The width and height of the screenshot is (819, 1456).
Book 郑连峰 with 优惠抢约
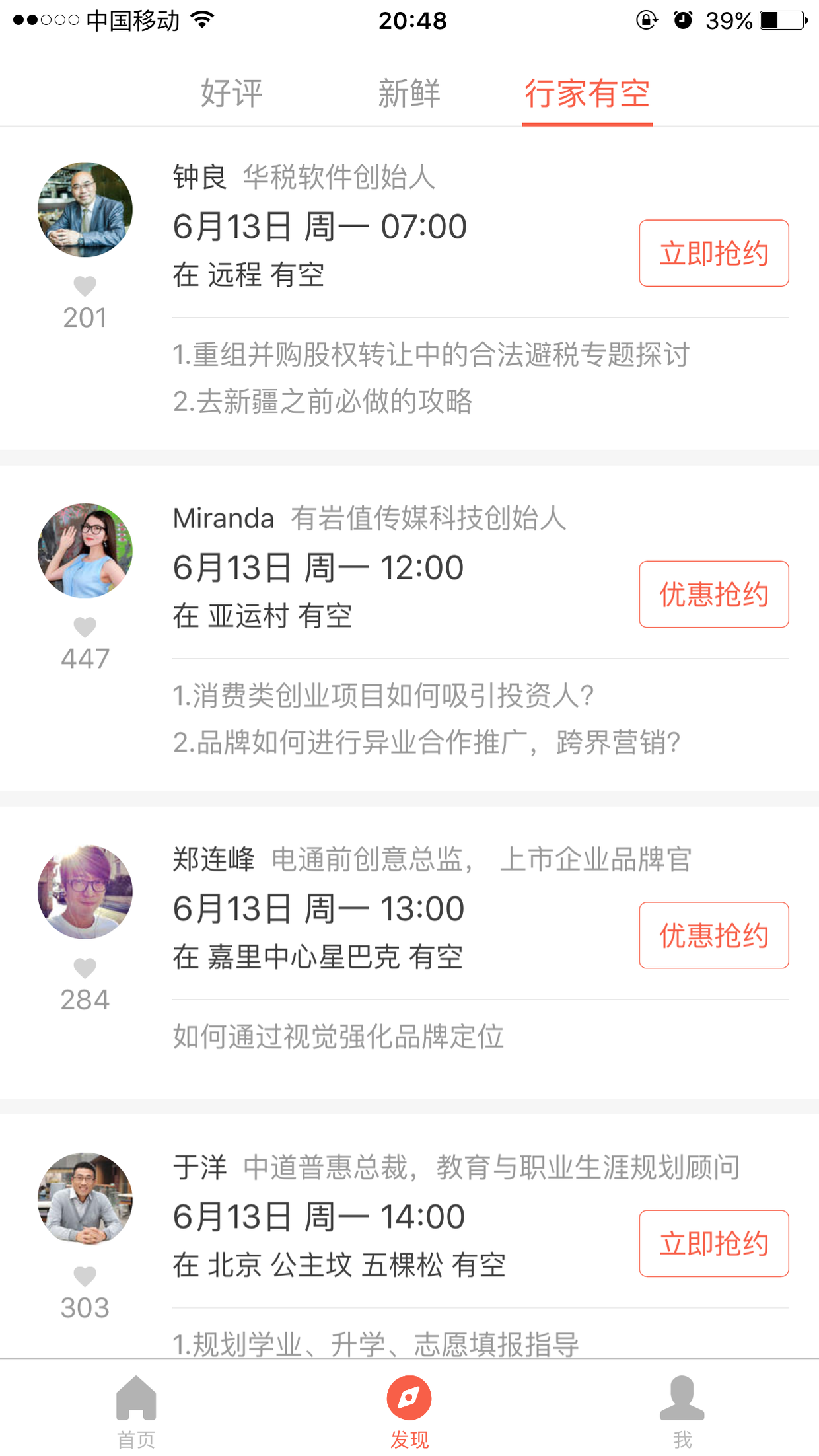(x=713, y=935)
